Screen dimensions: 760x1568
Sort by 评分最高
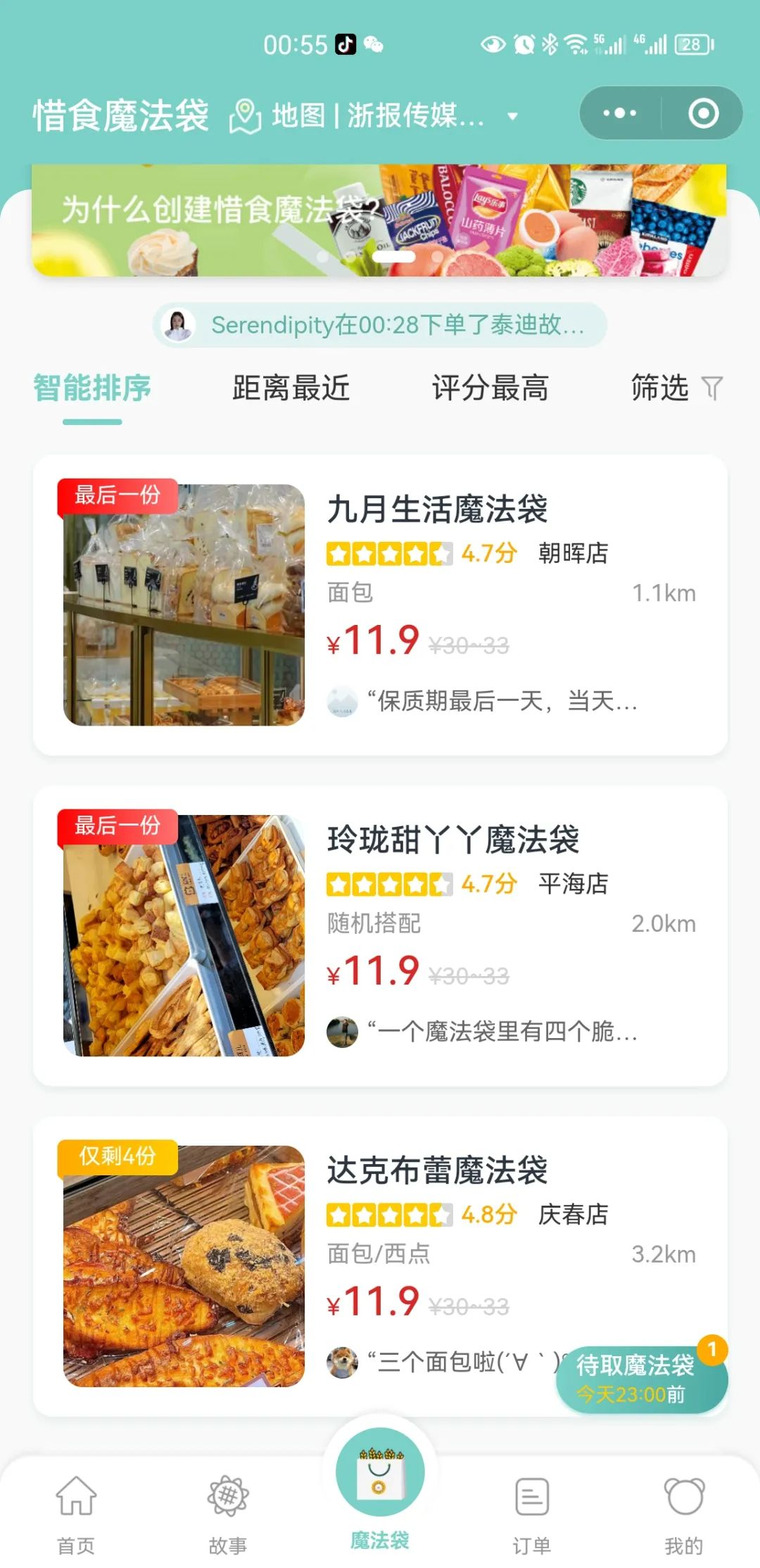[x=490, y=388]
